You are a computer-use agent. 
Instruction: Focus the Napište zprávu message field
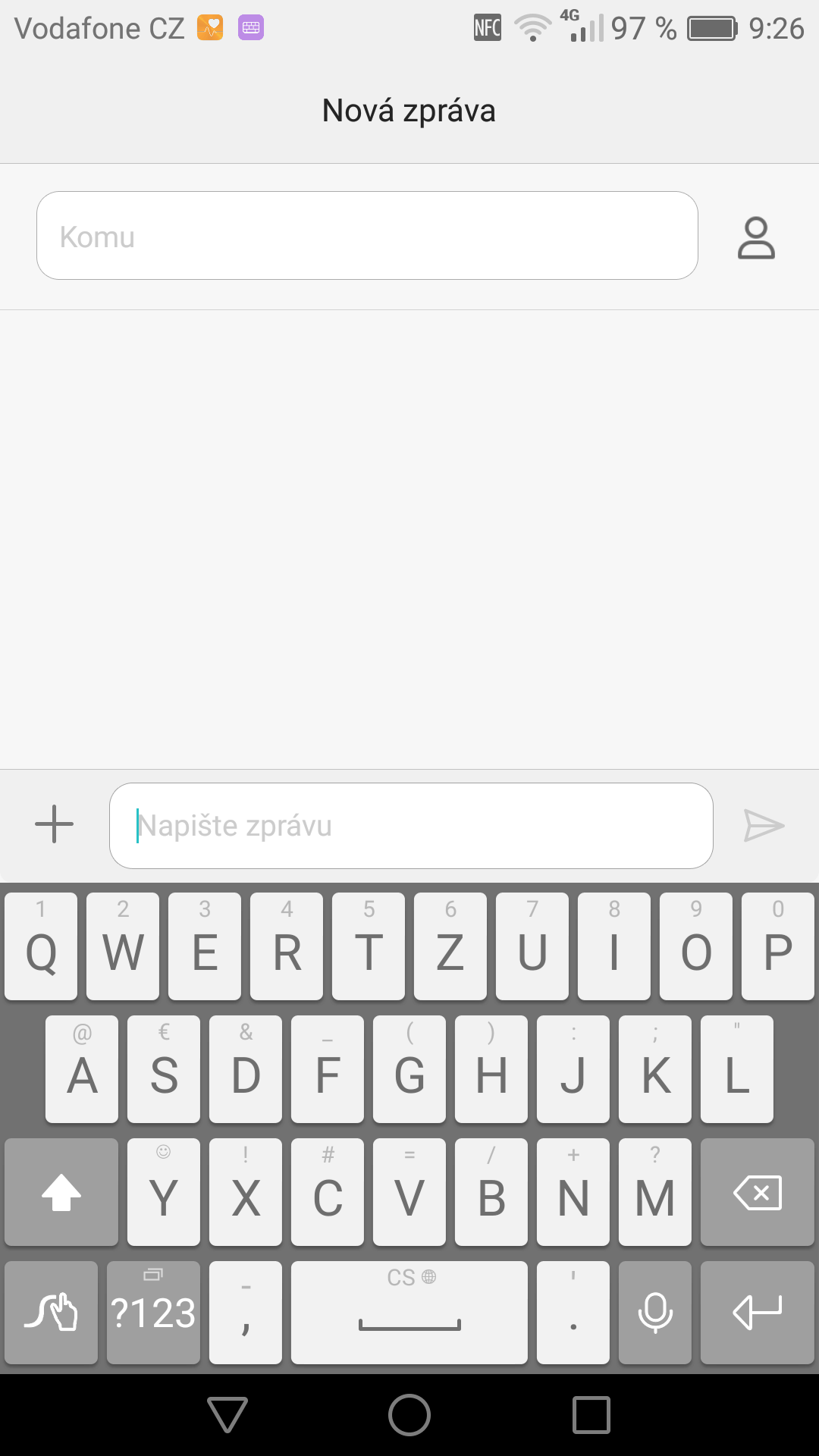tap(411, 826)
